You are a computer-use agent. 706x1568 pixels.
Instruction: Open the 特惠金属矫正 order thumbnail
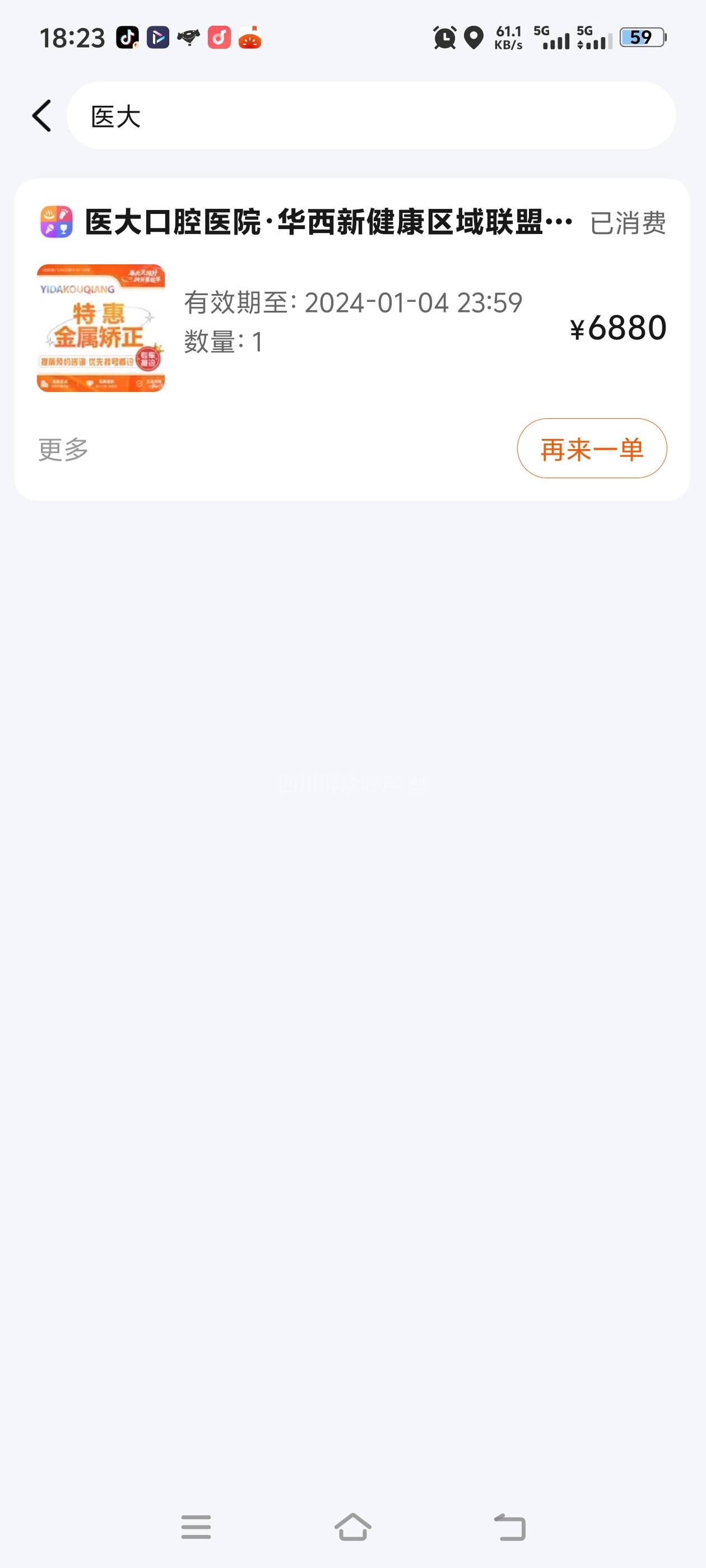coord(100,328)
